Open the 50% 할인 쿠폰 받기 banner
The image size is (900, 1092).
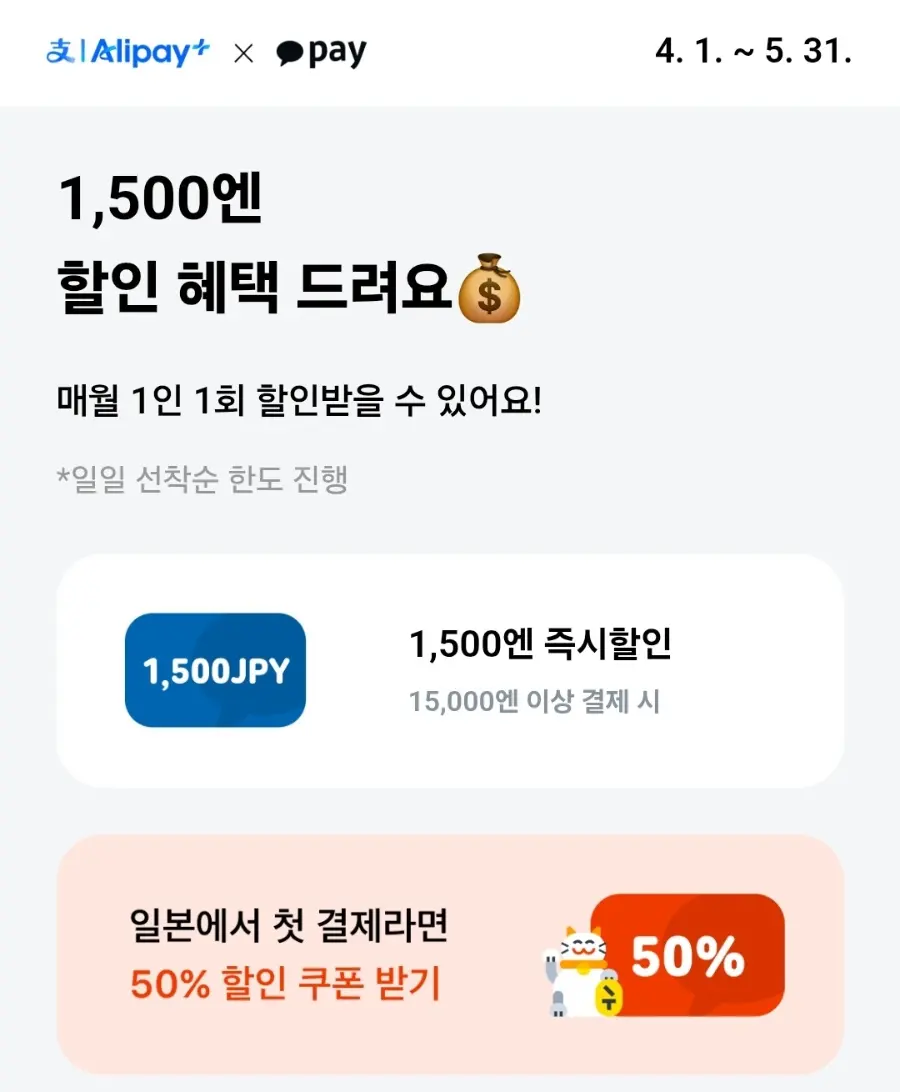[x=450, y=954]
